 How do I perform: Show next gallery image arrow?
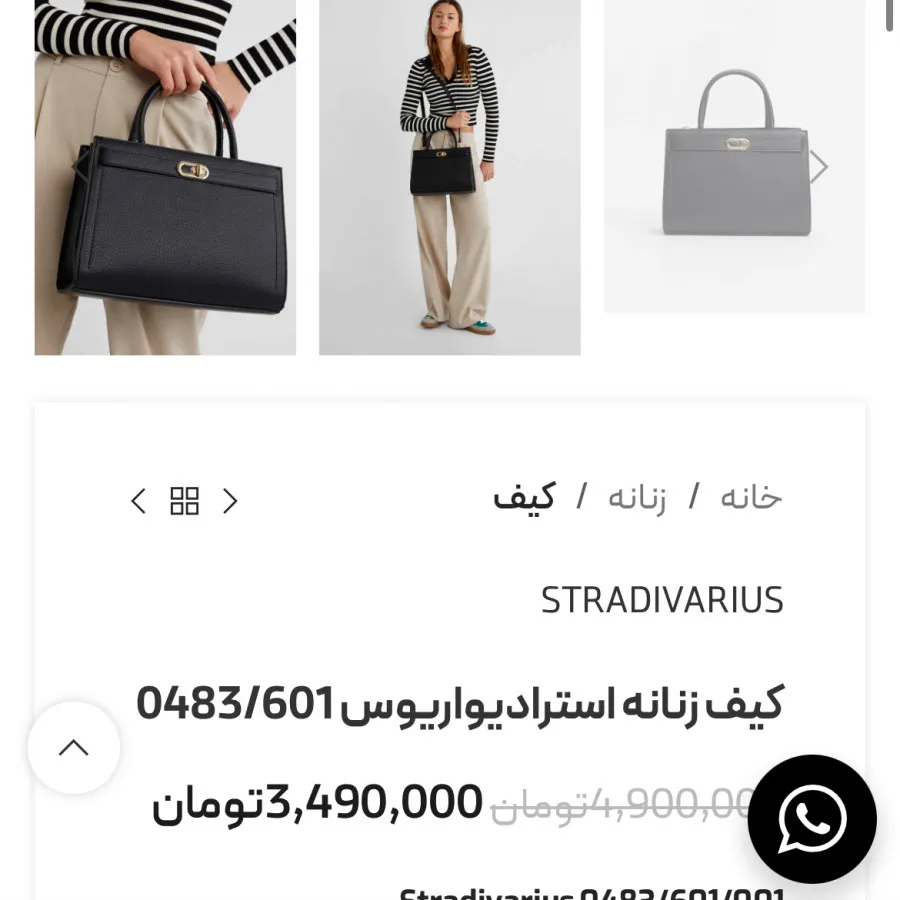pyautogui.click(x=818, y=167)
